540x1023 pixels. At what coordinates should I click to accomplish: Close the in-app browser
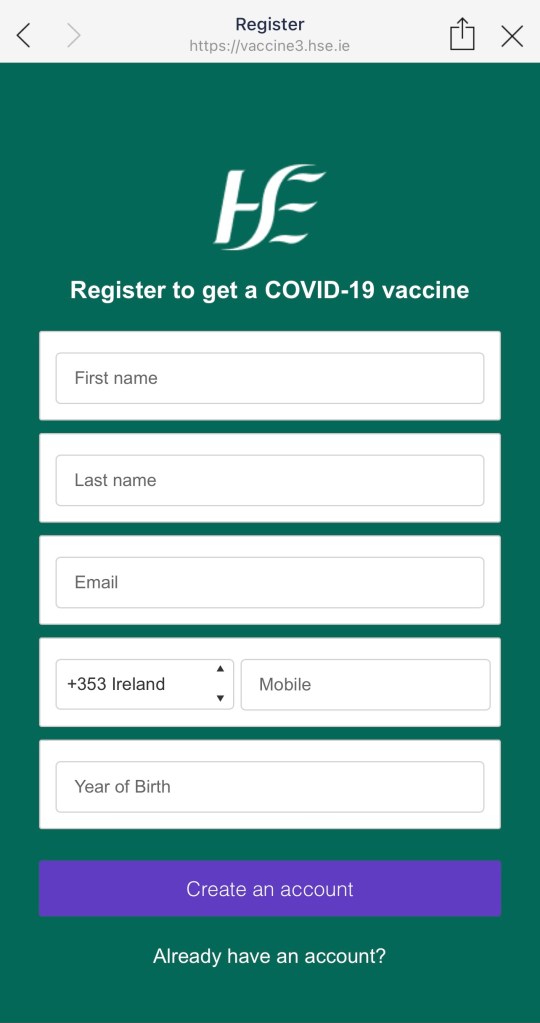coord(512,36)
